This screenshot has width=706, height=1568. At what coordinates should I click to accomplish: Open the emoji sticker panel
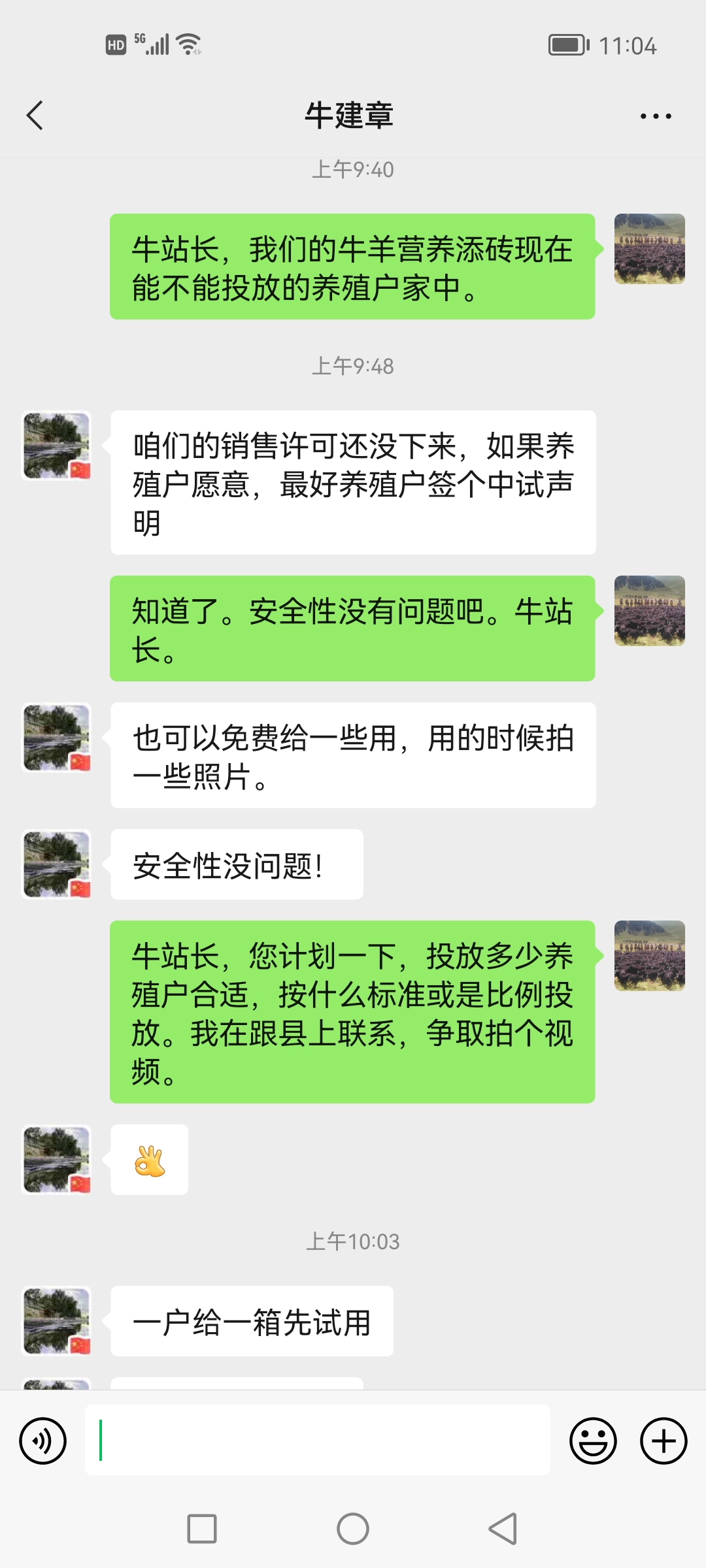click(x=593, y=1441)
